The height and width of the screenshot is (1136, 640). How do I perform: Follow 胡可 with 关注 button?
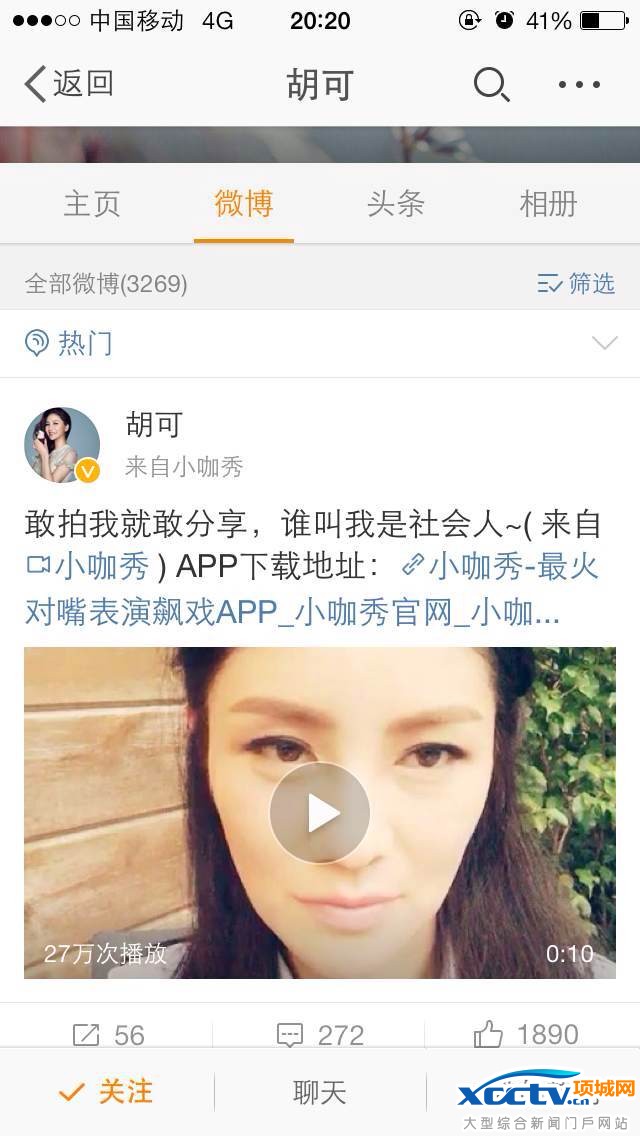pyautogui.click(x=106, y=1092)
